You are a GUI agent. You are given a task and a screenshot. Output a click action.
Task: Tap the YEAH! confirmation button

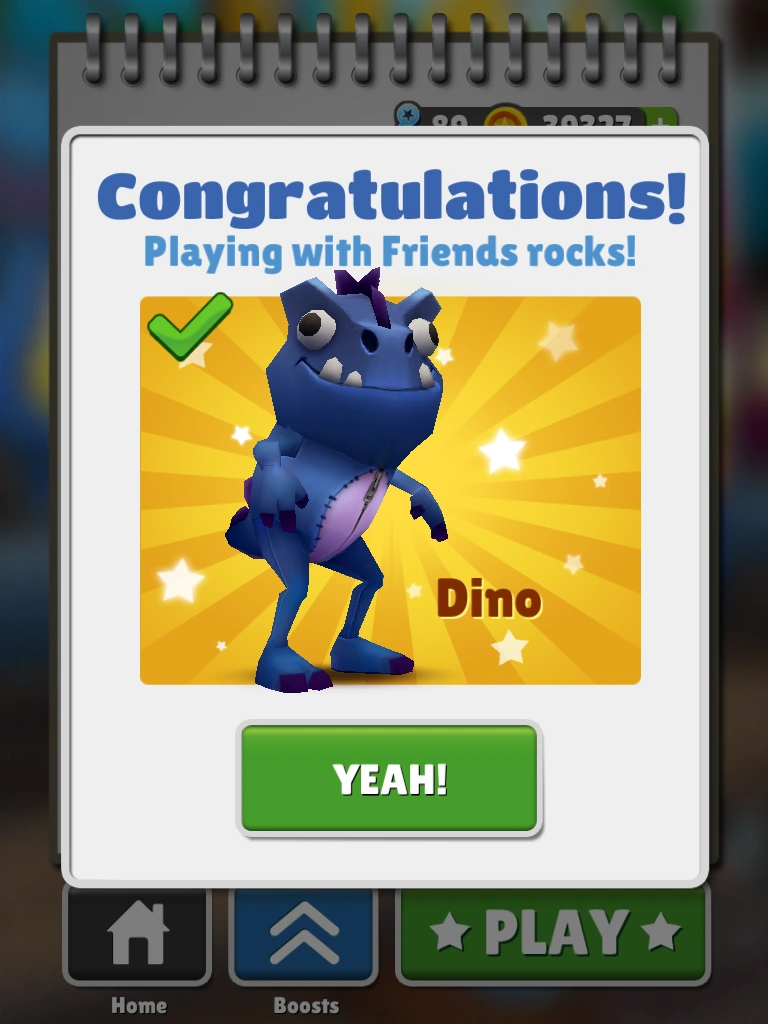point(388,778)
